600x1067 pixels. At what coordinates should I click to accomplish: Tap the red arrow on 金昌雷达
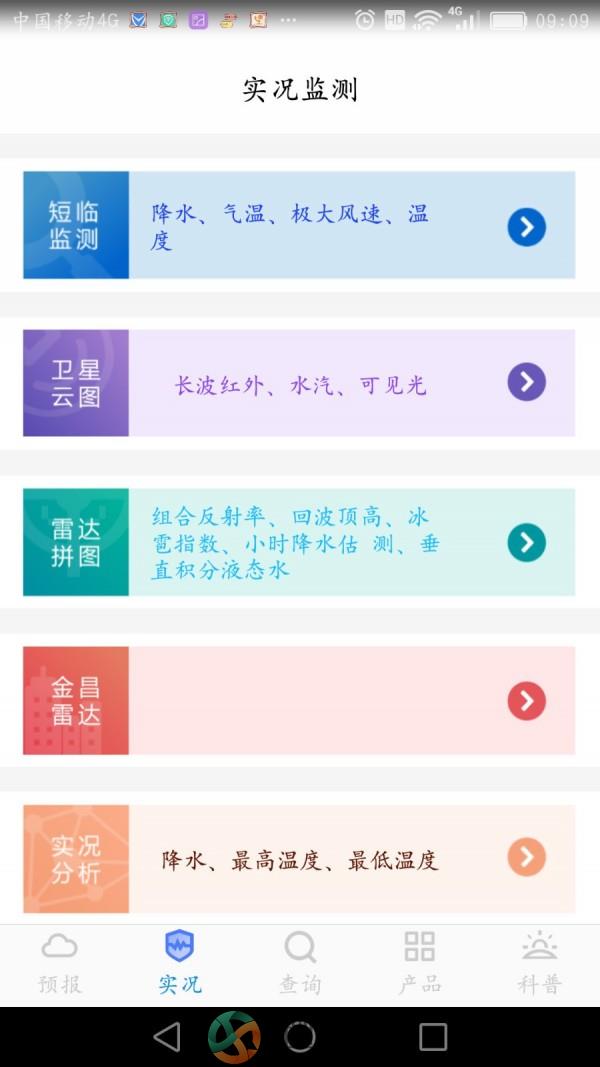point(527,701)
